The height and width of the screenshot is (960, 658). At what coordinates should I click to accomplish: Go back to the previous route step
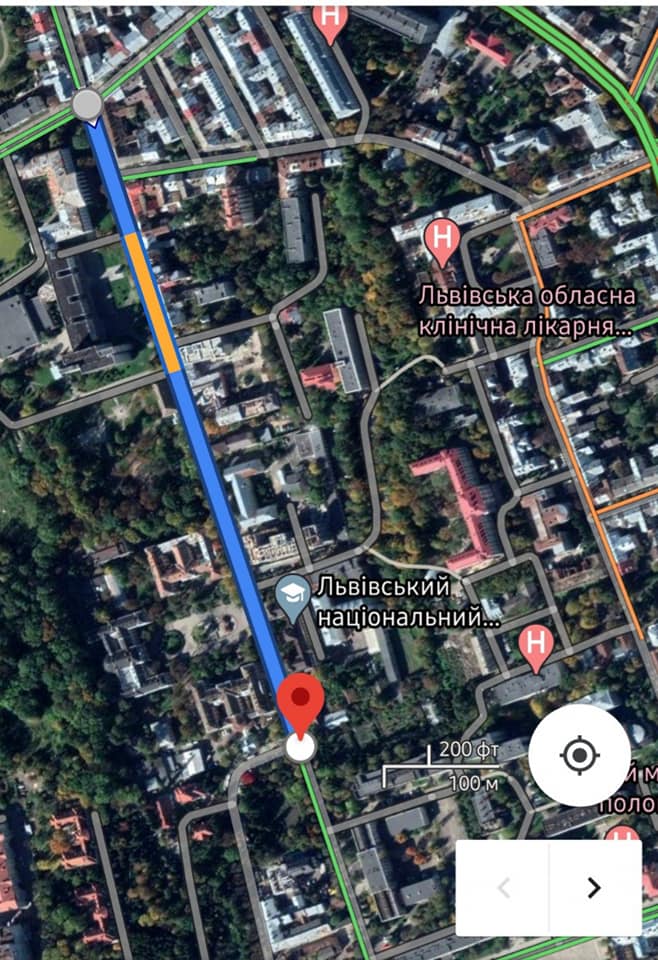[x=503, y=887]
